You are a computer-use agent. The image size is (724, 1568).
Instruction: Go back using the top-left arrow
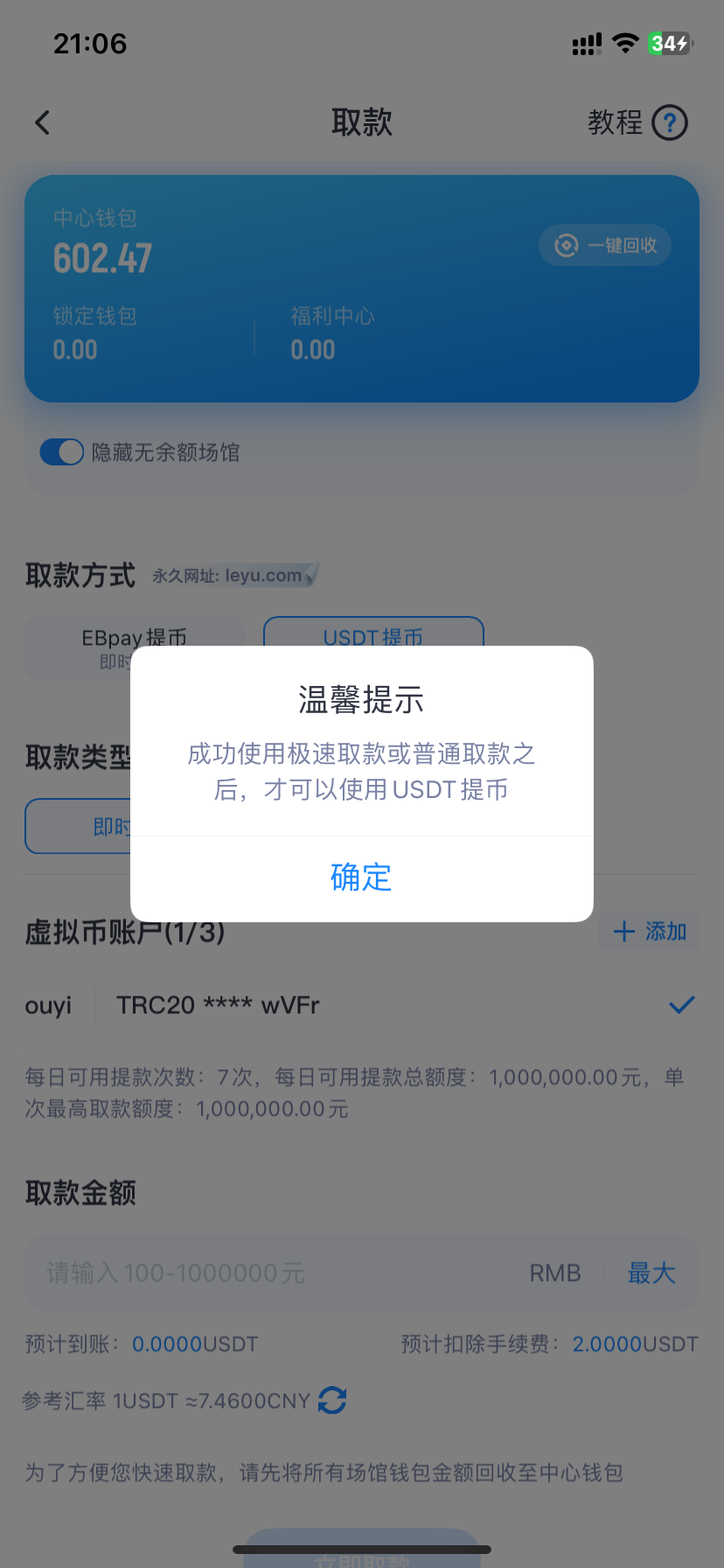(43, 122)
